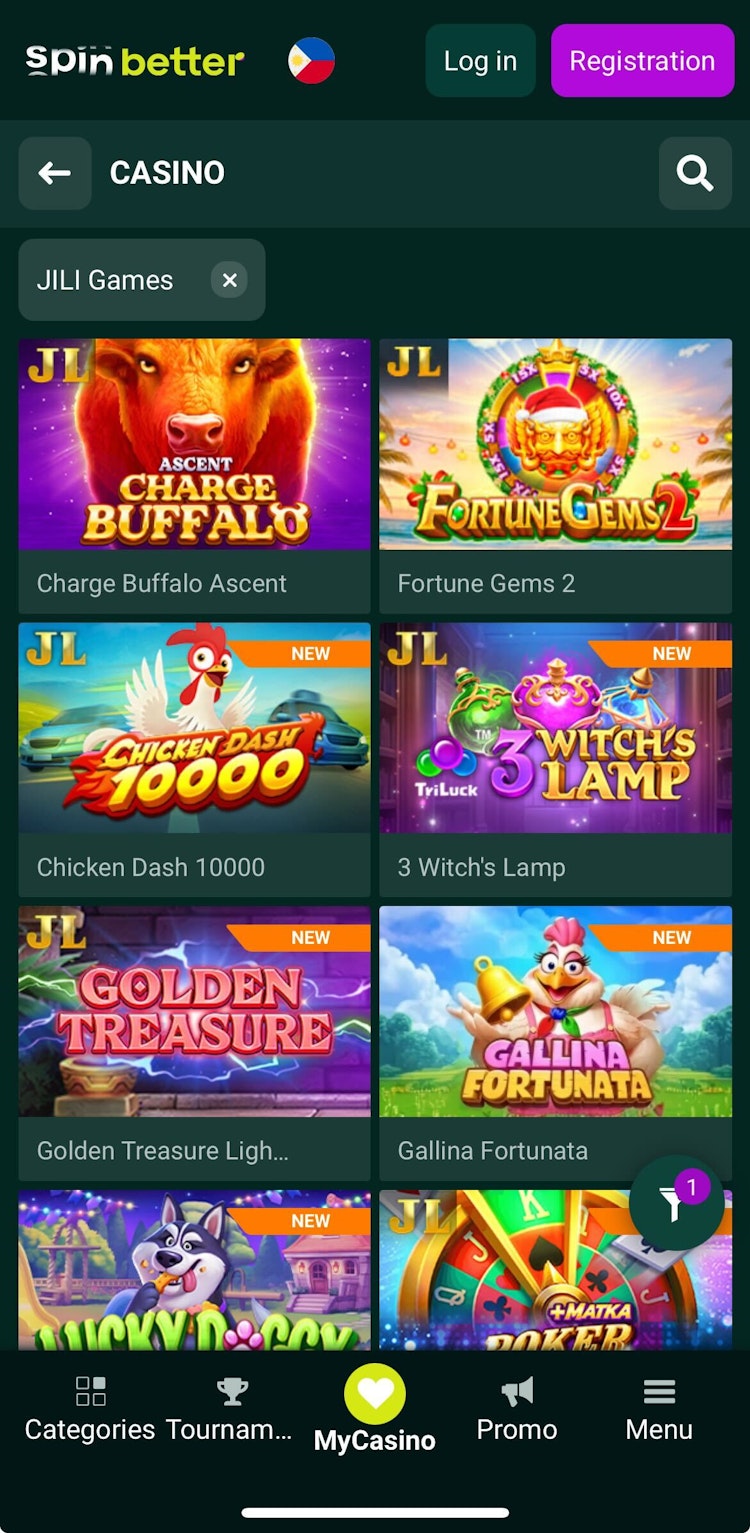Tap the Log in button

tap(480, 61)
